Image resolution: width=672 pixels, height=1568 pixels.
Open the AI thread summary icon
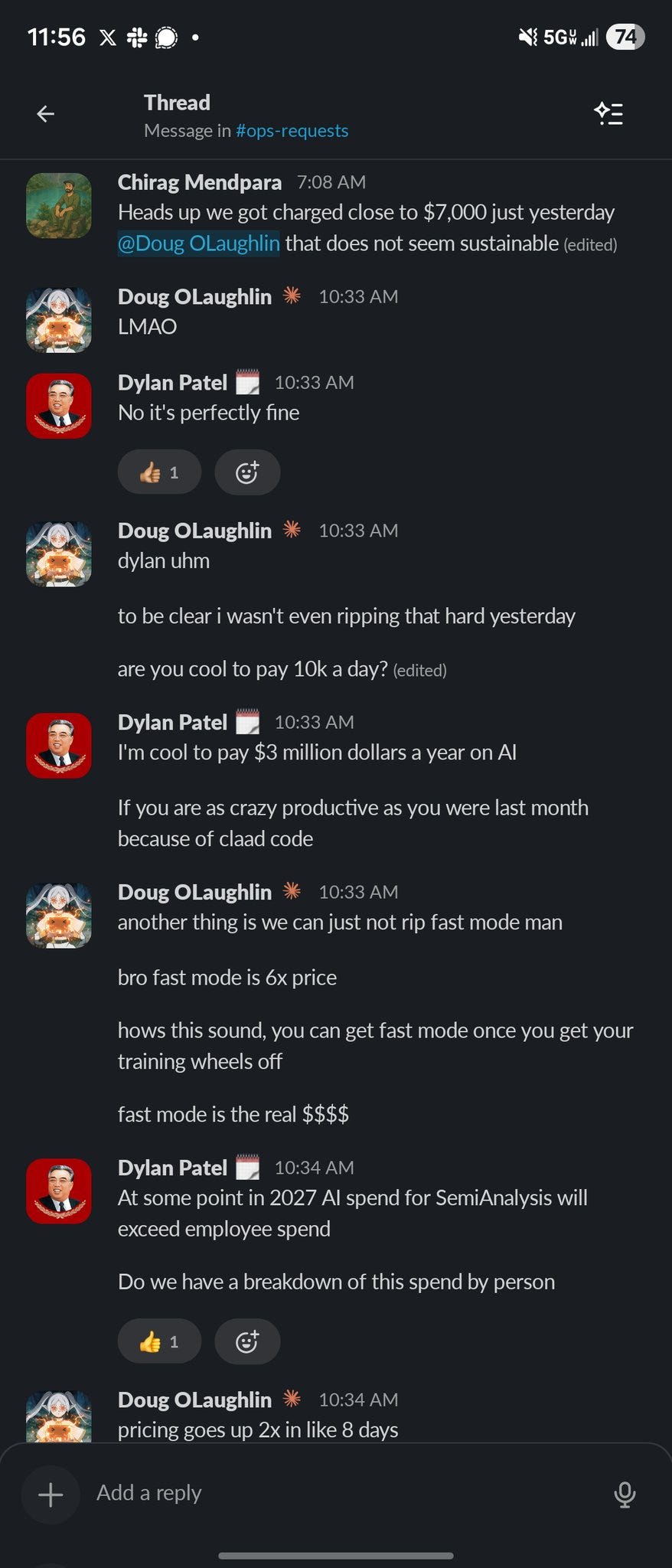click(608, 114)
